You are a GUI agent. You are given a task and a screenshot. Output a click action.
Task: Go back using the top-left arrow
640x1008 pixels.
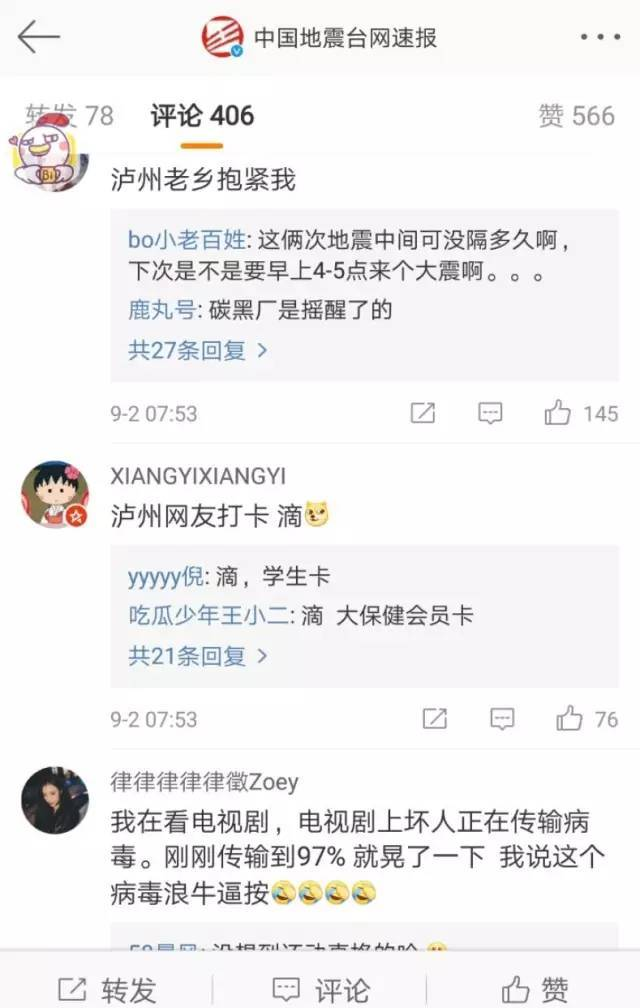40,38
